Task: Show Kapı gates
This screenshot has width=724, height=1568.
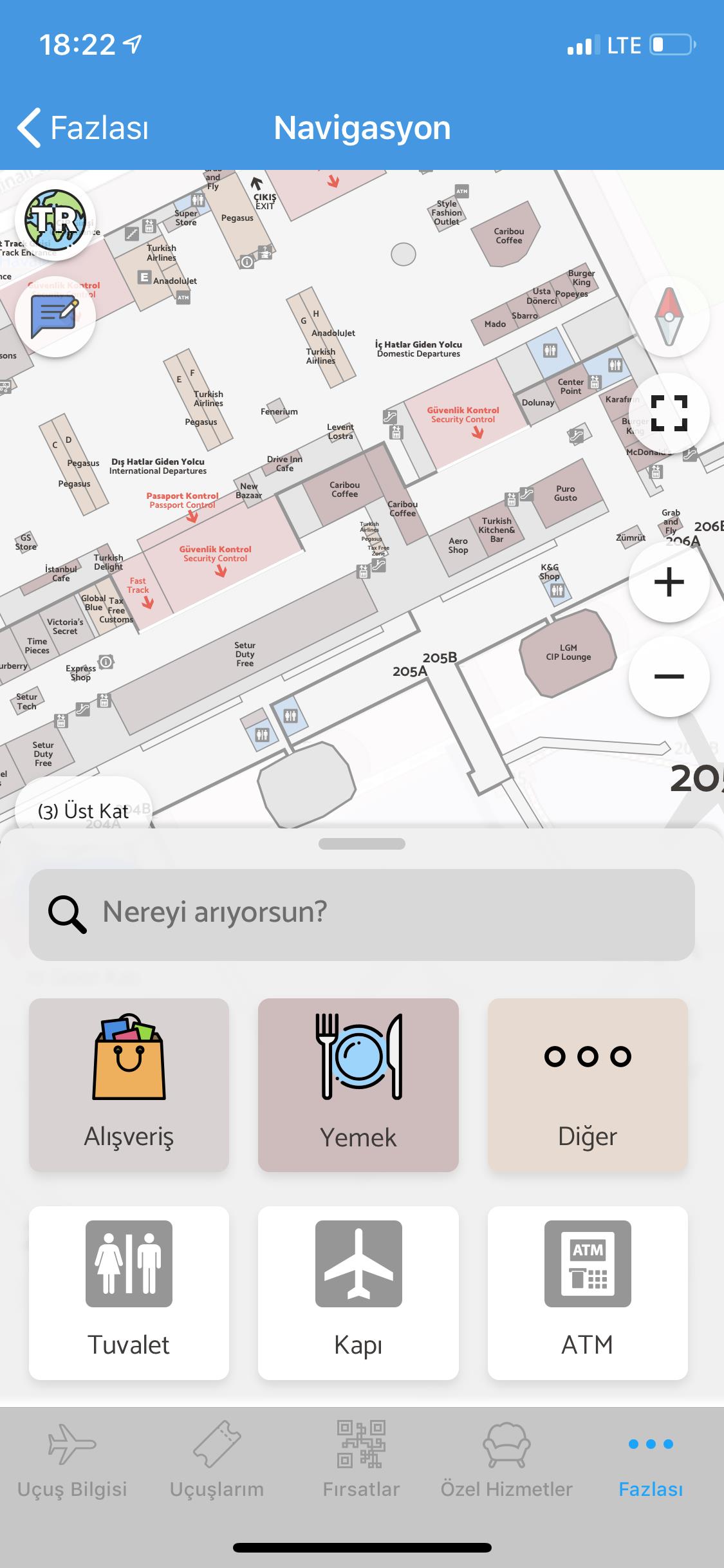Action: tap(358, 1293)
